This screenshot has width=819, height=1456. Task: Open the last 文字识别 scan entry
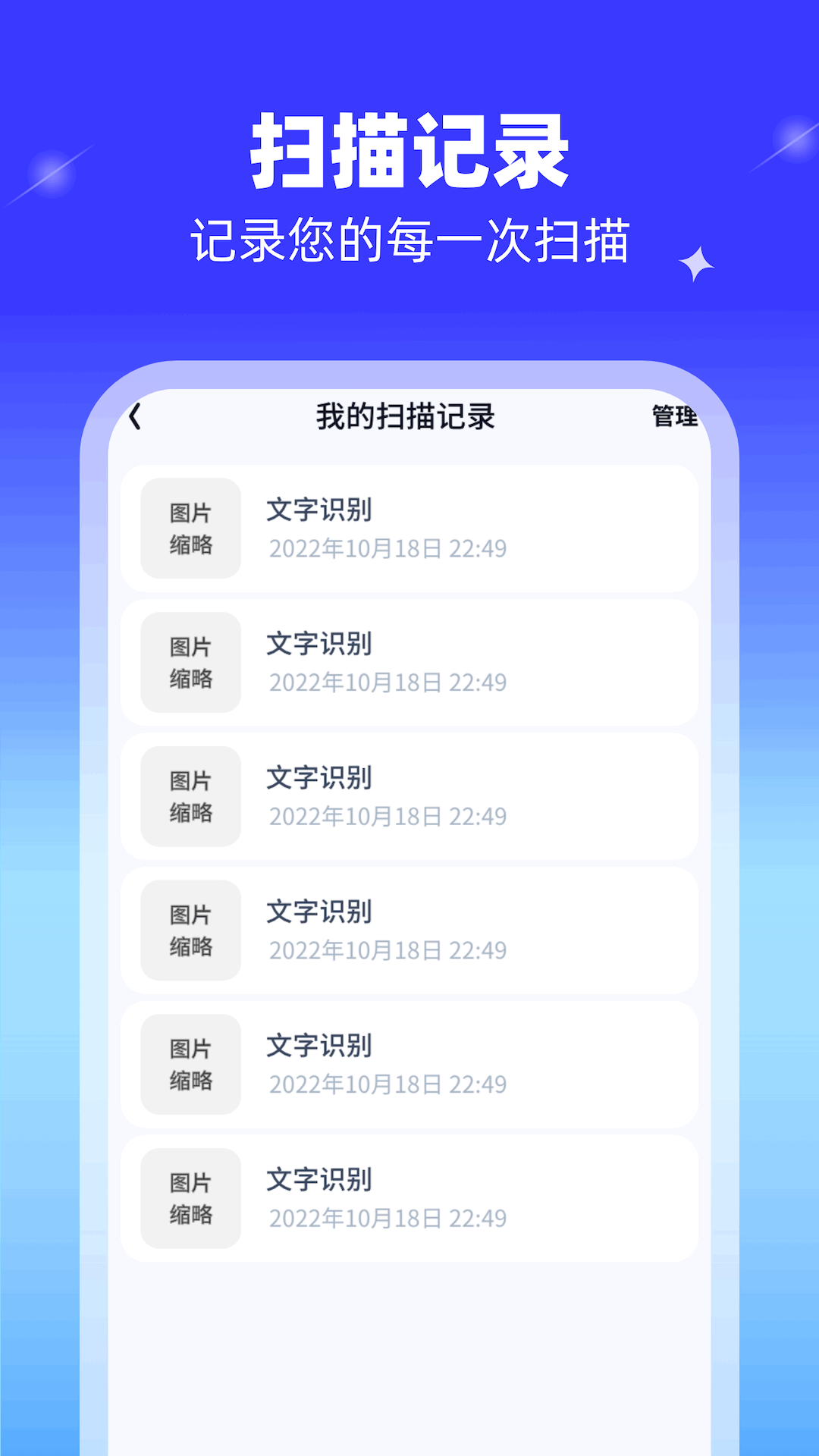[x=409, y=1198]
